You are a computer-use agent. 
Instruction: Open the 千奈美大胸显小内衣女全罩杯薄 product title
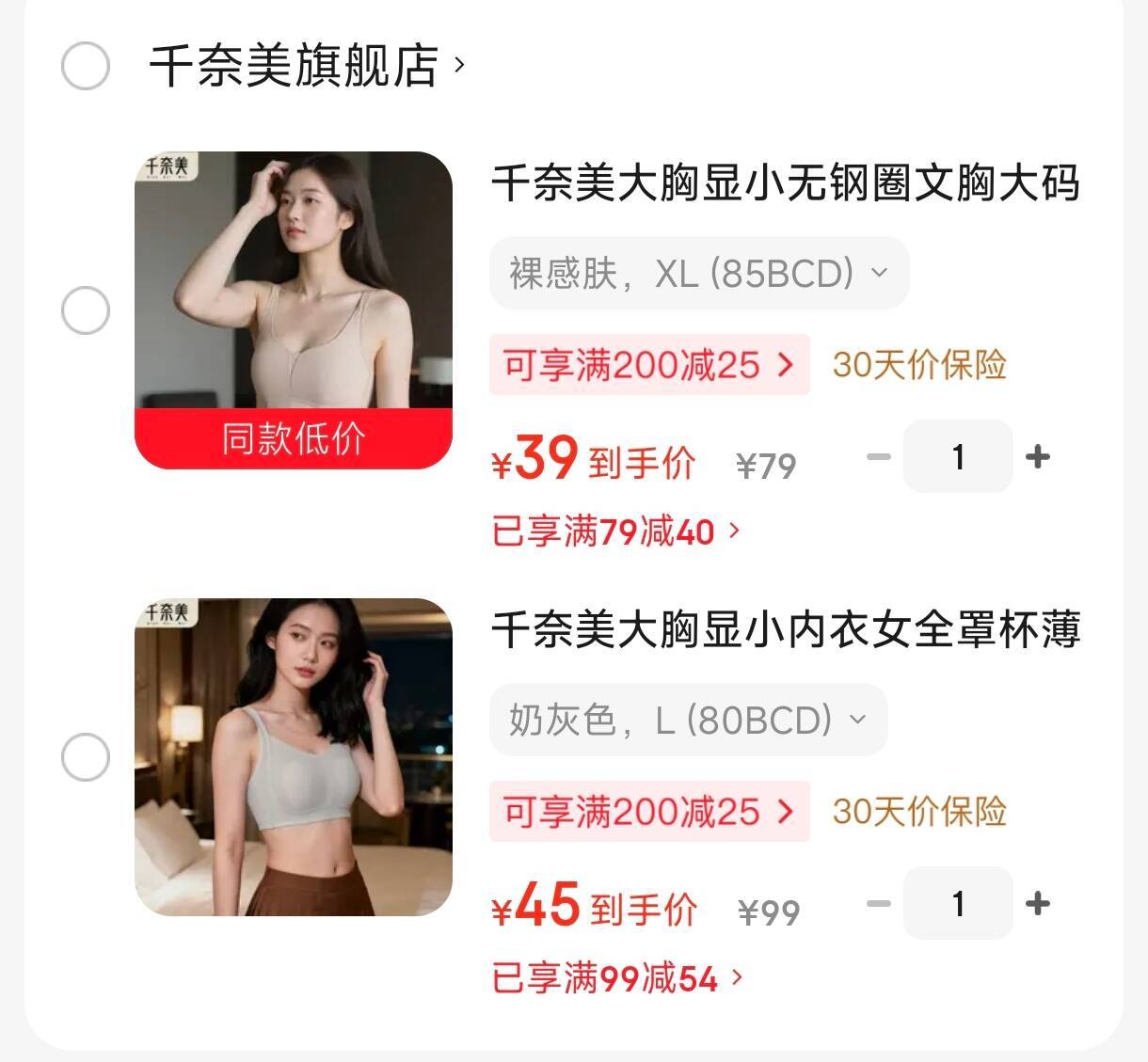pyautogui.click(x=786, y=629)
